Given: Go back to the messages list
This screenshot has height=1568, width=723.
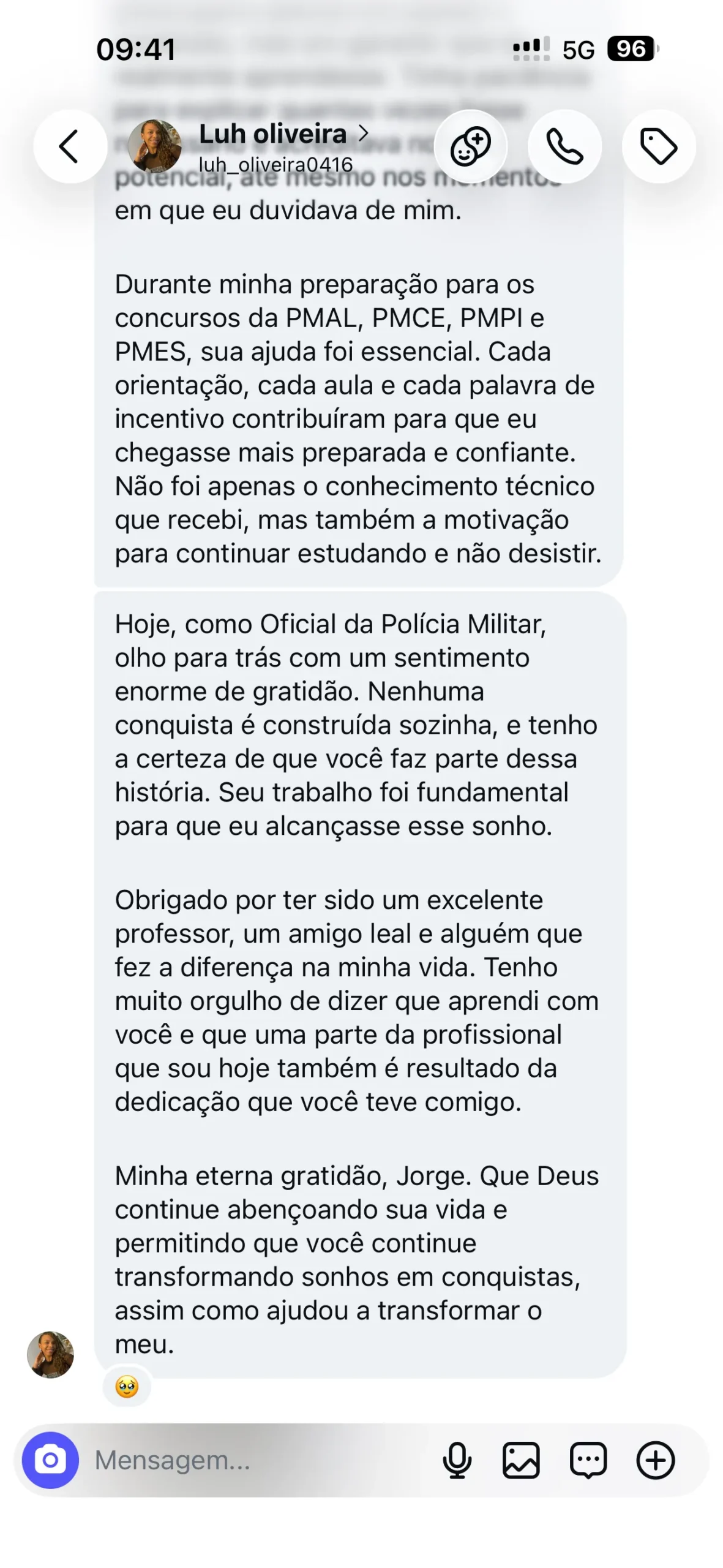Looking at the screenshot, I should coord(70,146).
